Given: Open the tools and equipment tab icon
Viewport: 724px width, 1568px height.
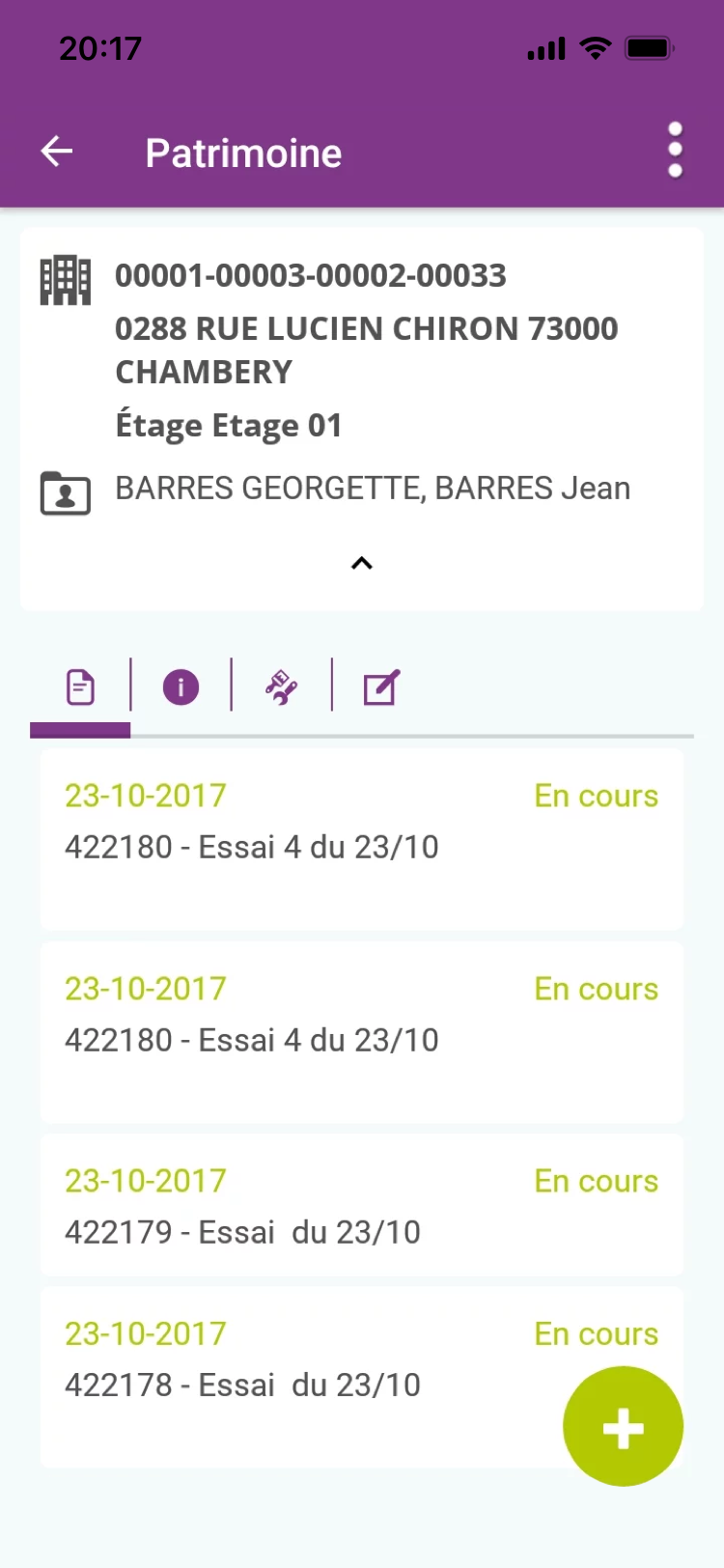Looking at the screenshot, I should [280, 686].
